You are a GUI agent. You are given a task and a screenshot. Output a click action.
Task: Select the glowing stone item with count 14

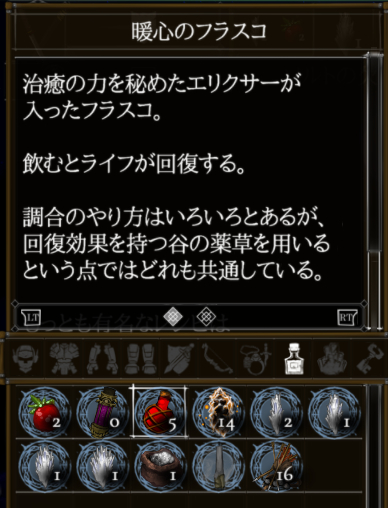pyautogui.click(x=218, y=413)
